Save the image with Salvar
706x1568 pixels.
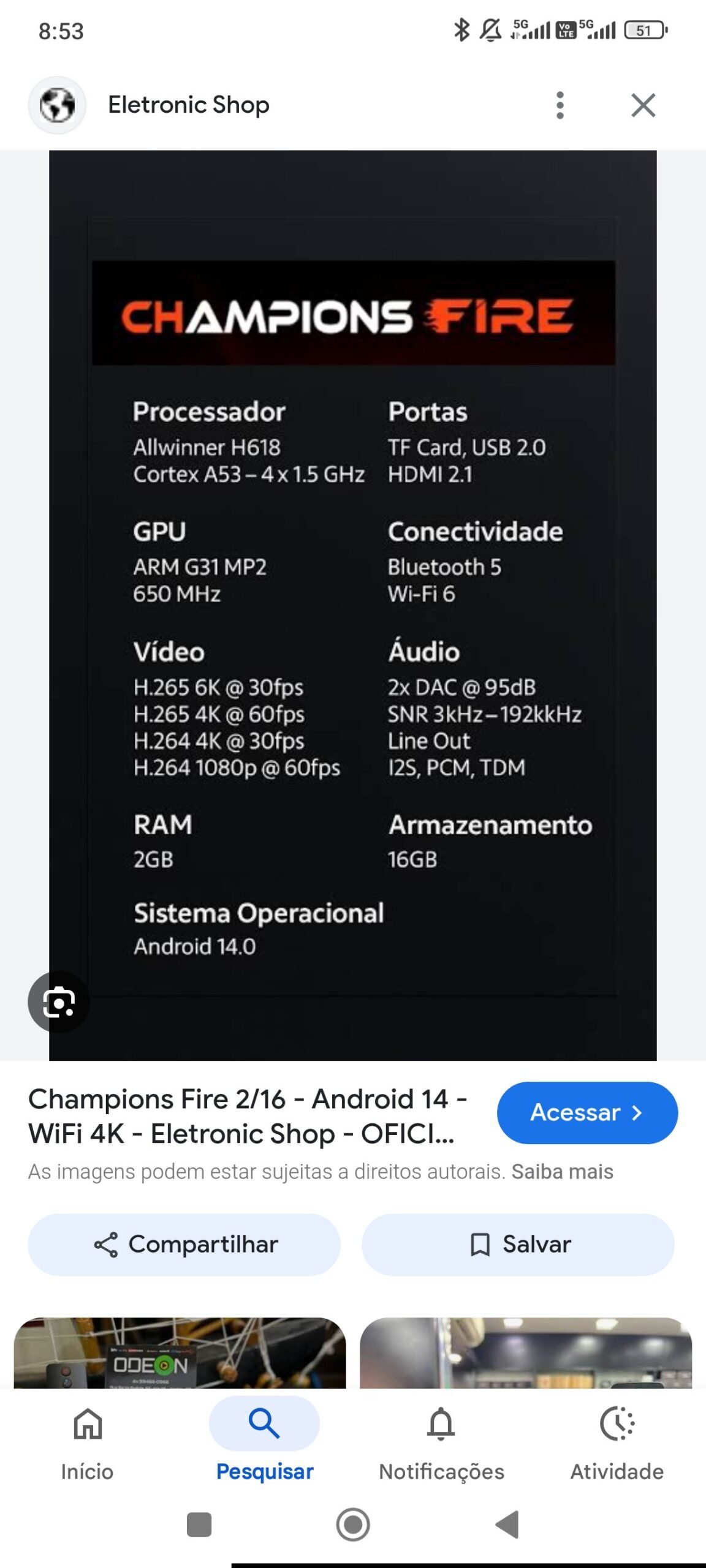tap(518, 1245)
